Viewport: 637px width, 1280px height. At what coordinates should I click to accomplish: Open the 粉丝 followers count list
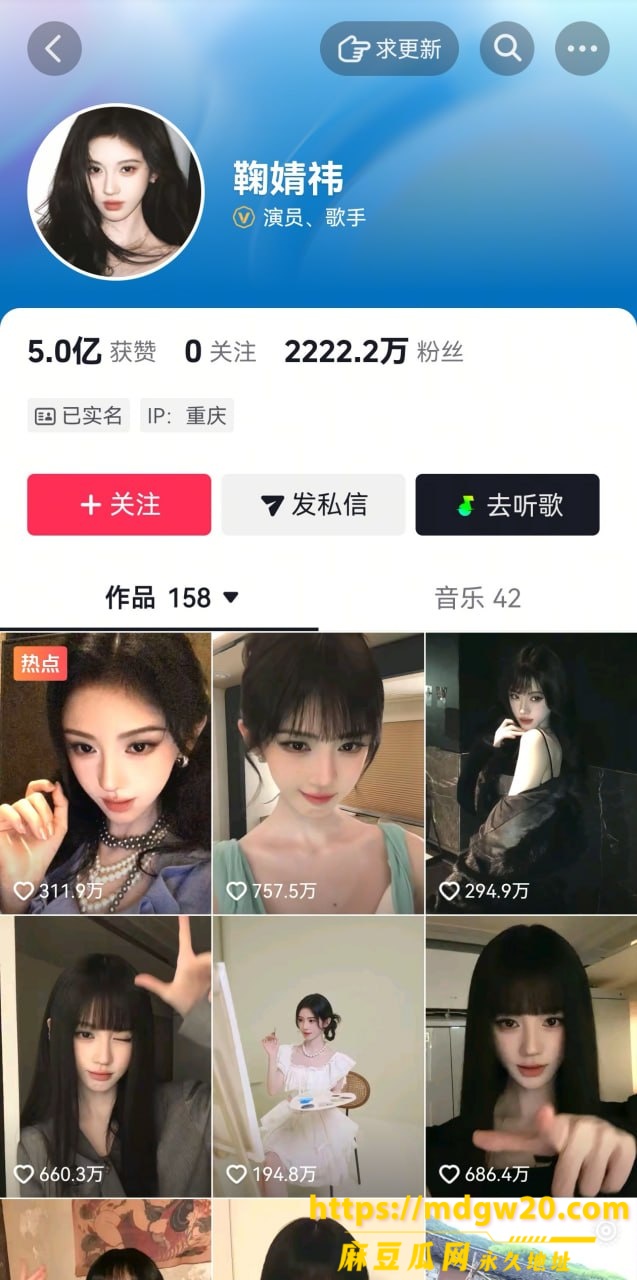(x=374, y=352)
